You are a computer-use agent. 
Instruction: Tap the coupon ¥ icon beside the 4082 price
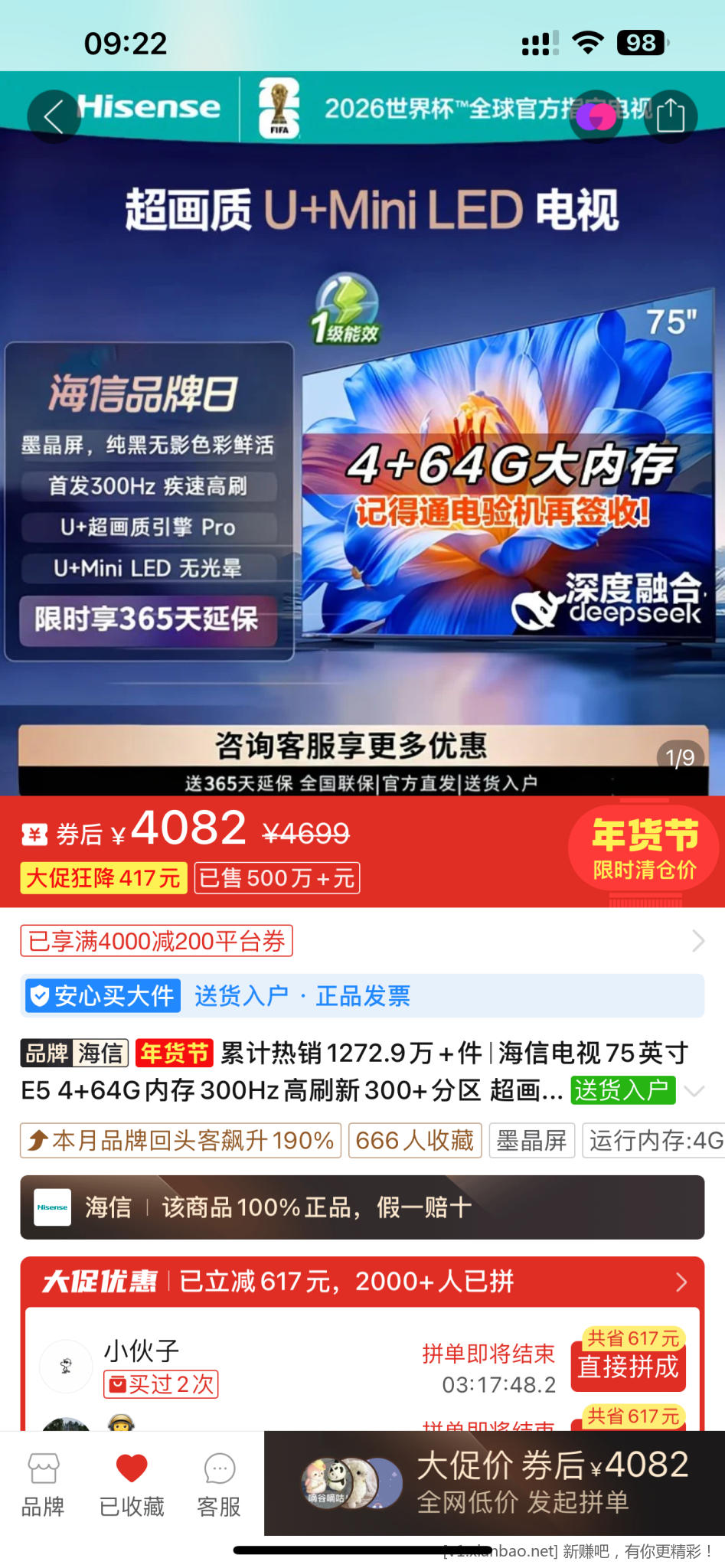click(33, 831)
